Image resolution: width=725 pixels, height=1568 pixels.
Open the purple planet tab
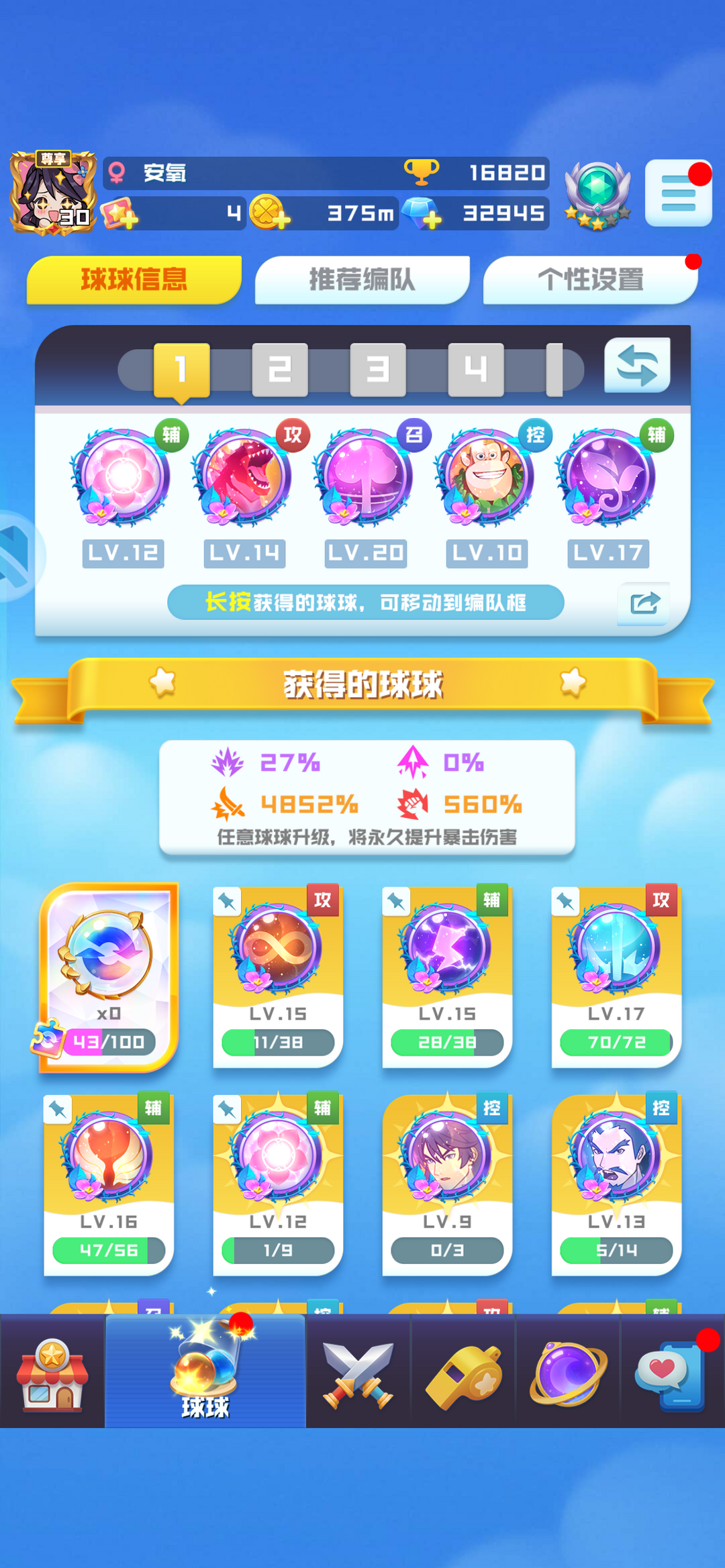568,1373
